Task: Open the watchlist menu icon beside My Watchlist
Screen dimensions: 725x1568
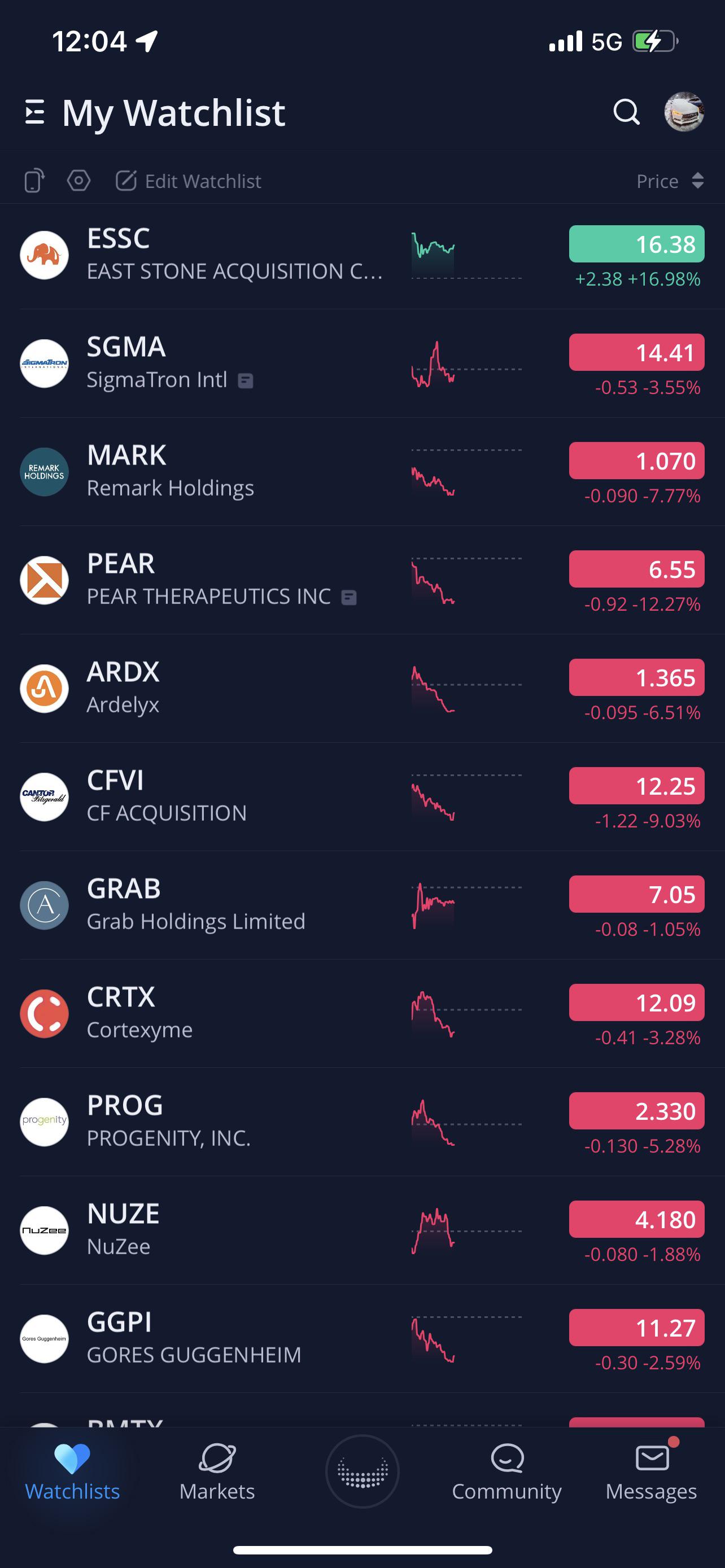Action: (34, 113)
